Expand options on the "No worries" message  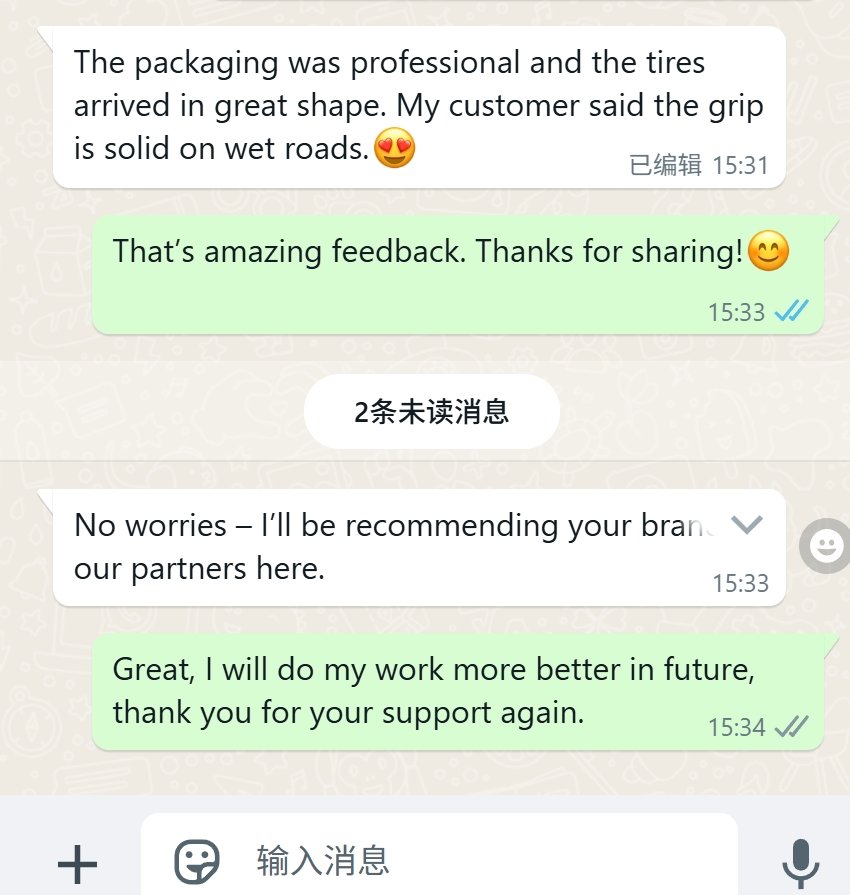747,524
